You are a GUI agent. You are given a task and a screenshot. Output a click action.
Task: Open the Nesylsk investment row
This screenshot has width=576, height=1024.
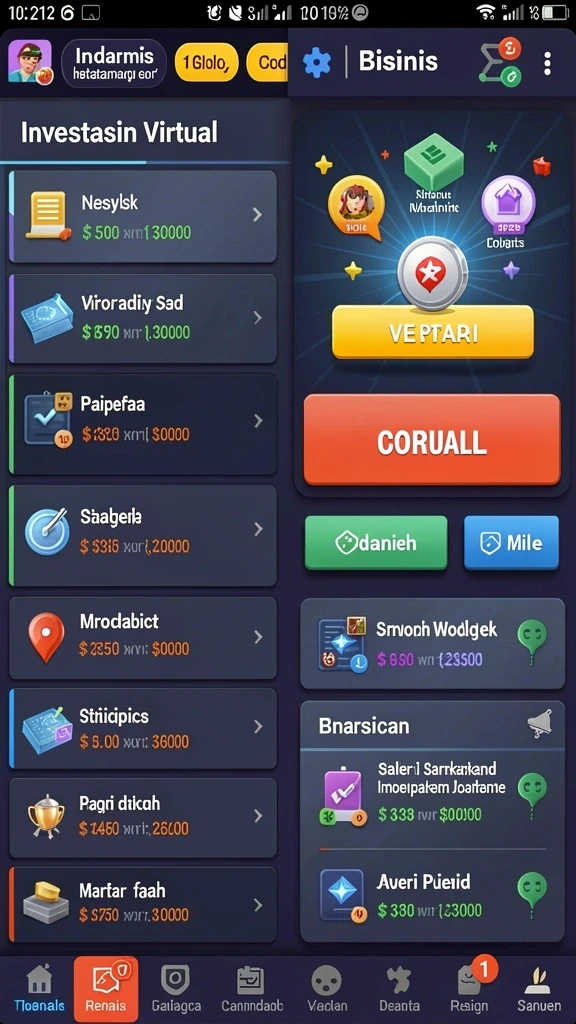[x=142, y=217]
